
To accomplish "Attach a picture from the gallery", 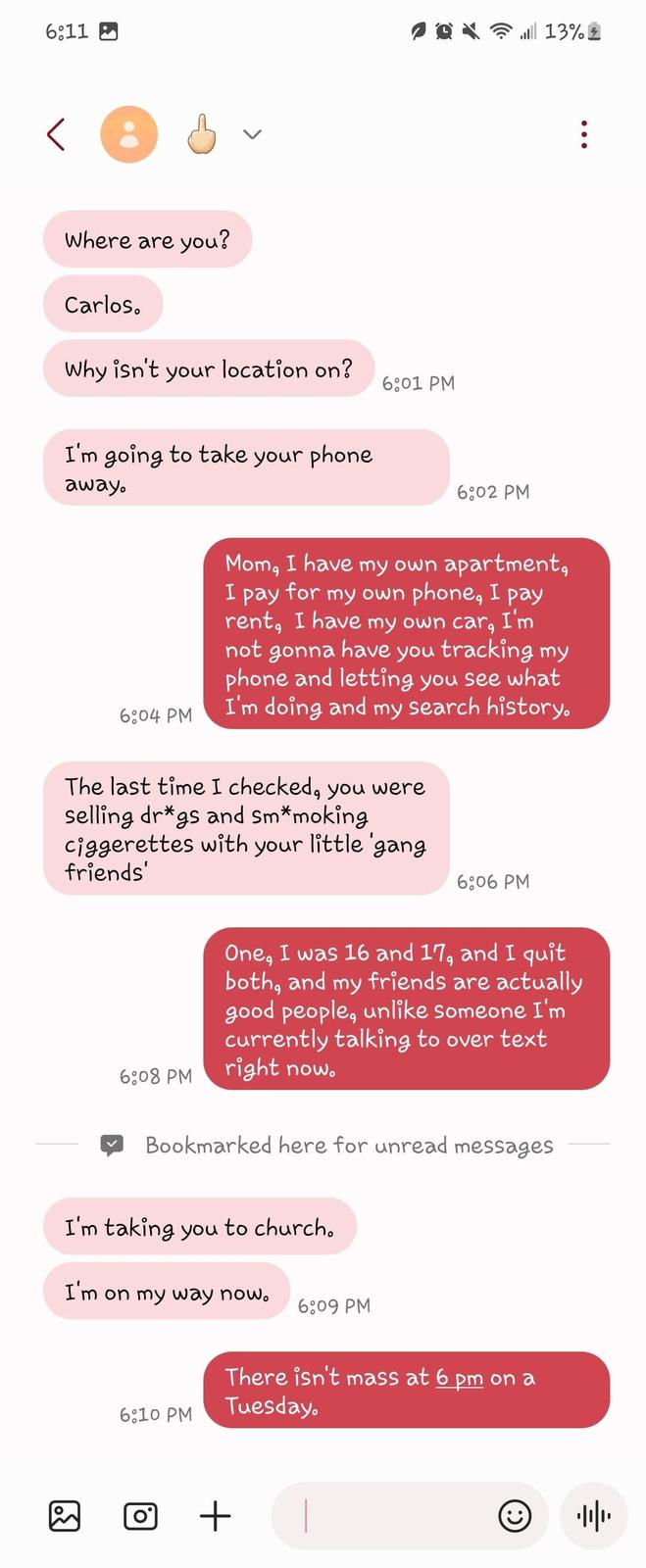I will [65, 1516].
